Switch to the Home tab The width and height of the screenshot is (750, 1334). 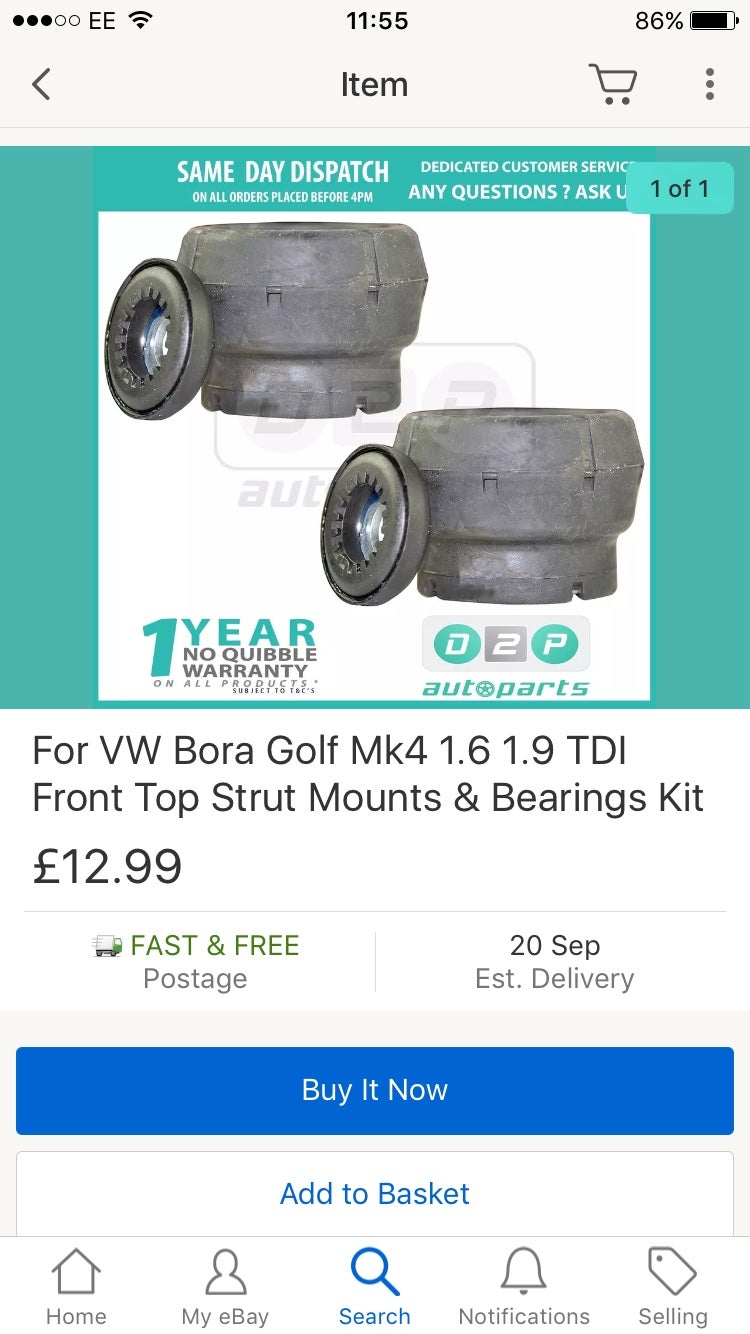point(76,1287)
